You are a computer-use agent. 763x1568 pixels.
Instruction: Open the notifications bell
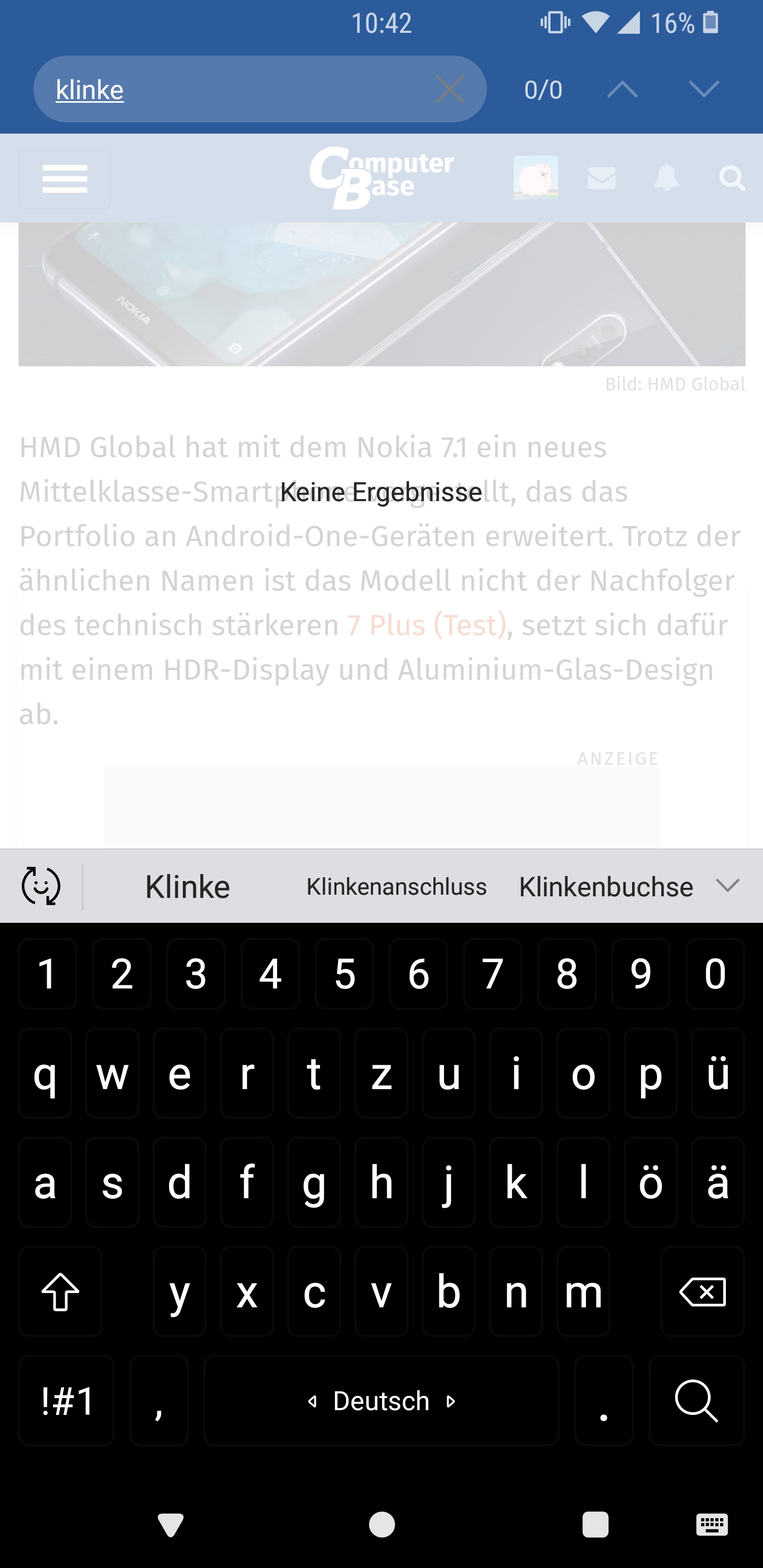coord(666,179)
